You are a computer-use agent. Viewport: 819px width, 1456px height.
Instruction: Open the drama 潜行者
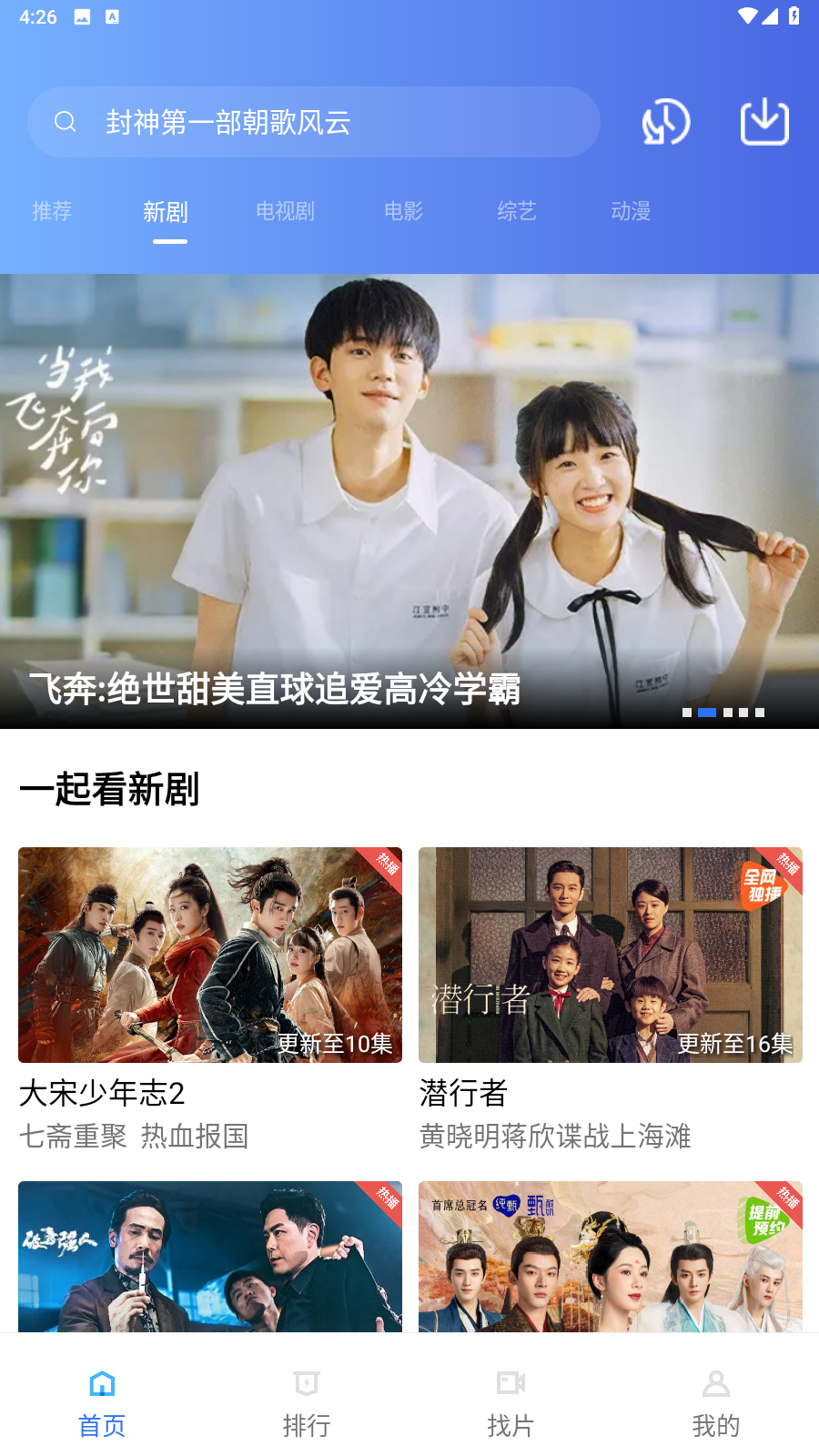(611, 955)
